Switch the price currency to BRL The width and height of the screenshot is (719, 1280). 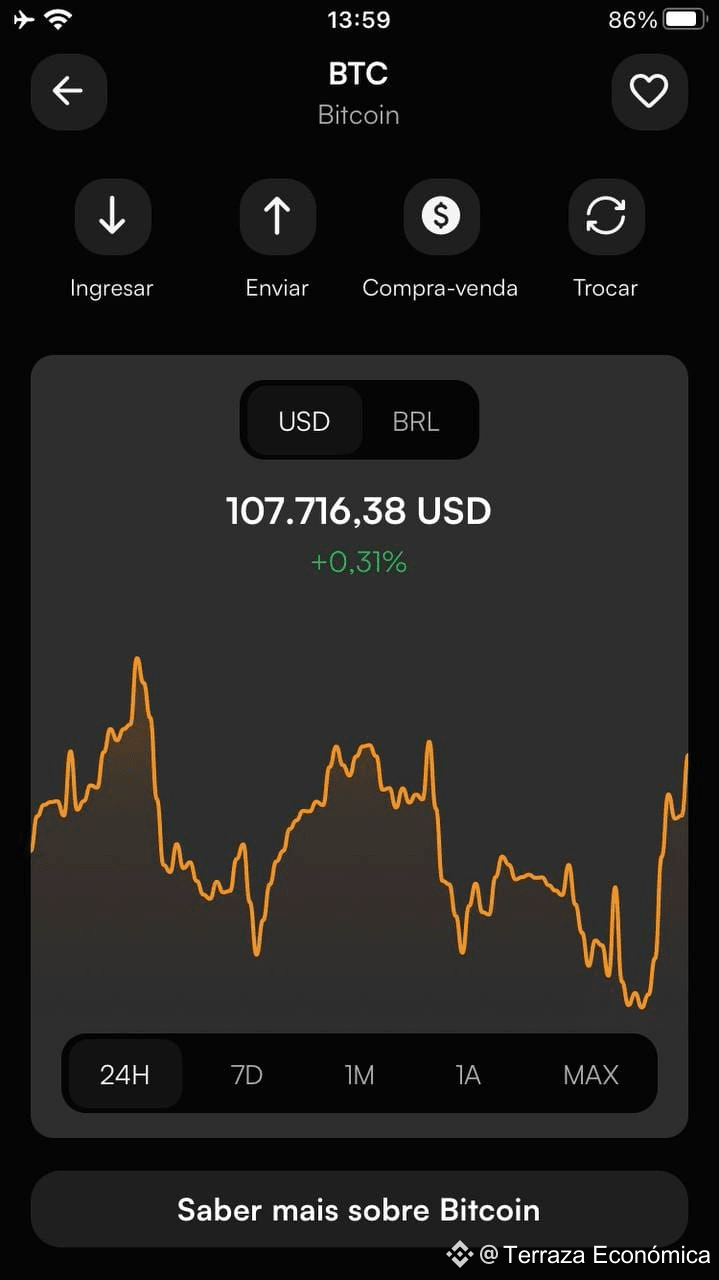pos(416,421)
